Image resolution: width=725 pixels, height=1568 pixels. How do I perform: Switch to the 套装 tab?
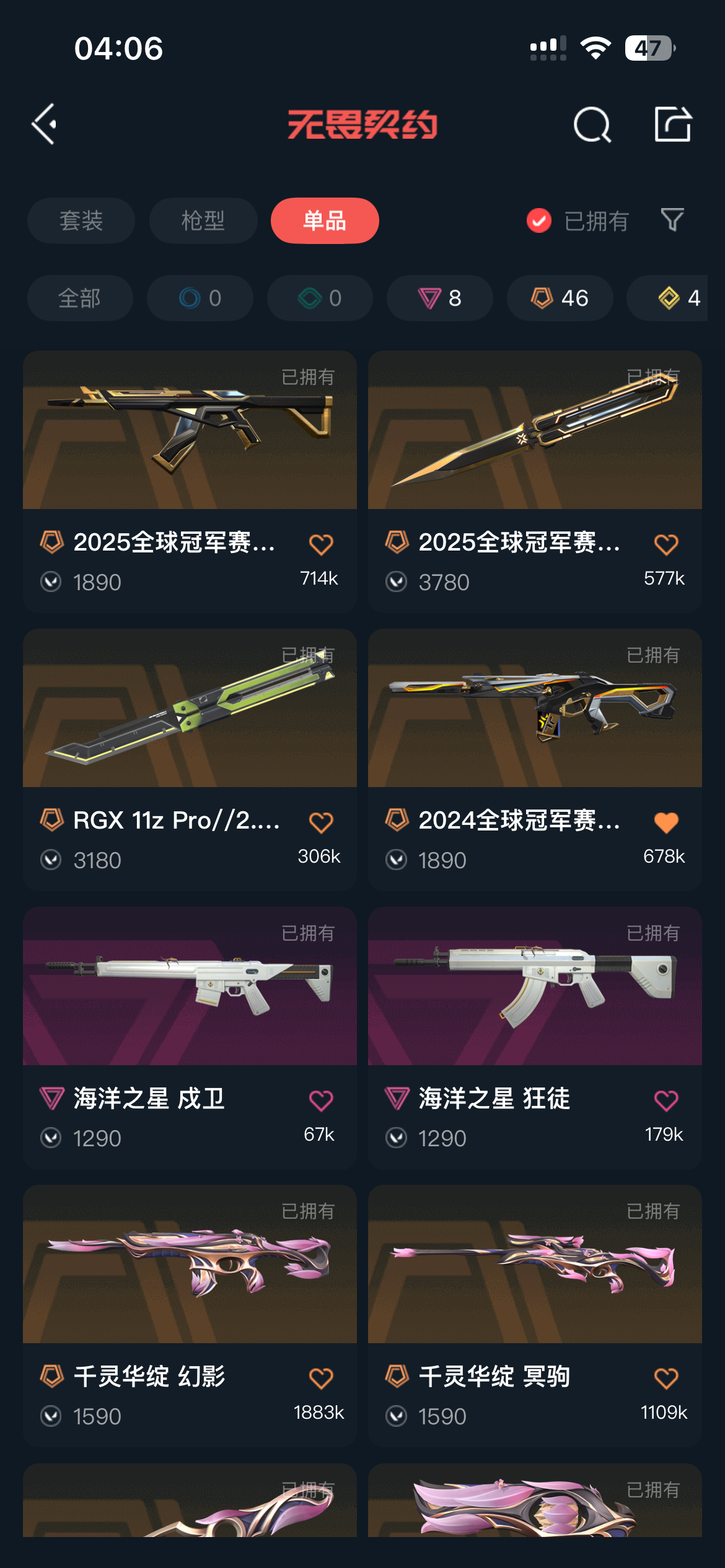tap(81, 220)
